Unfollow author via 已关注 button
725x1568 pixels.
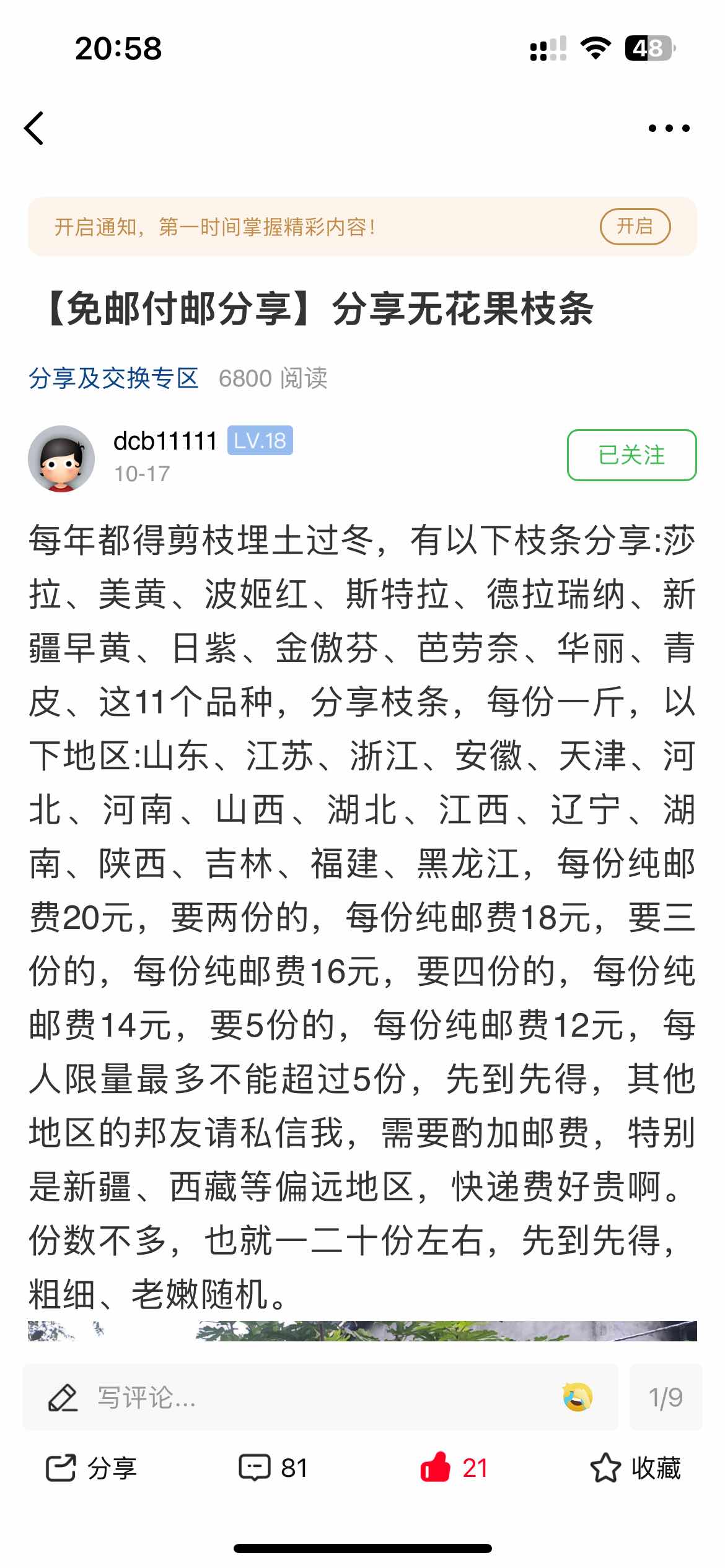[631, 455]
